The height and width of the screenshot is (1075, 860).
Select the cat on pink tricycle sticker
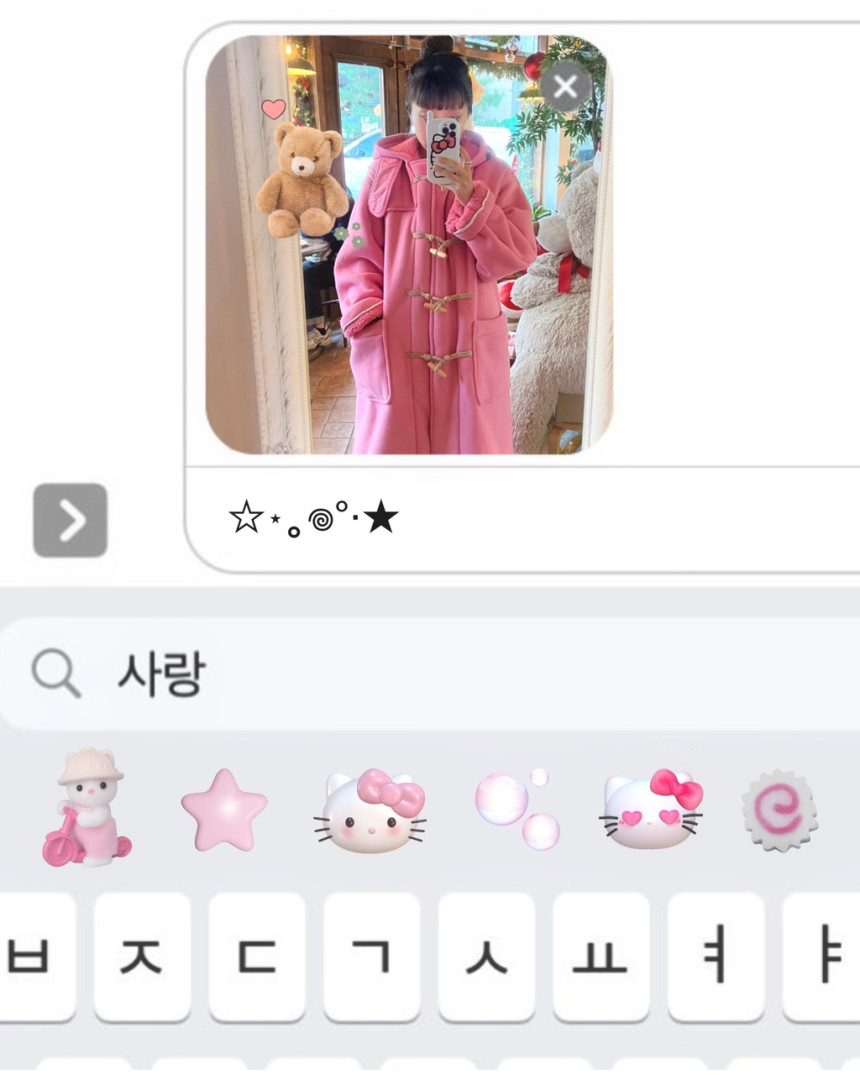pos(86,807)
